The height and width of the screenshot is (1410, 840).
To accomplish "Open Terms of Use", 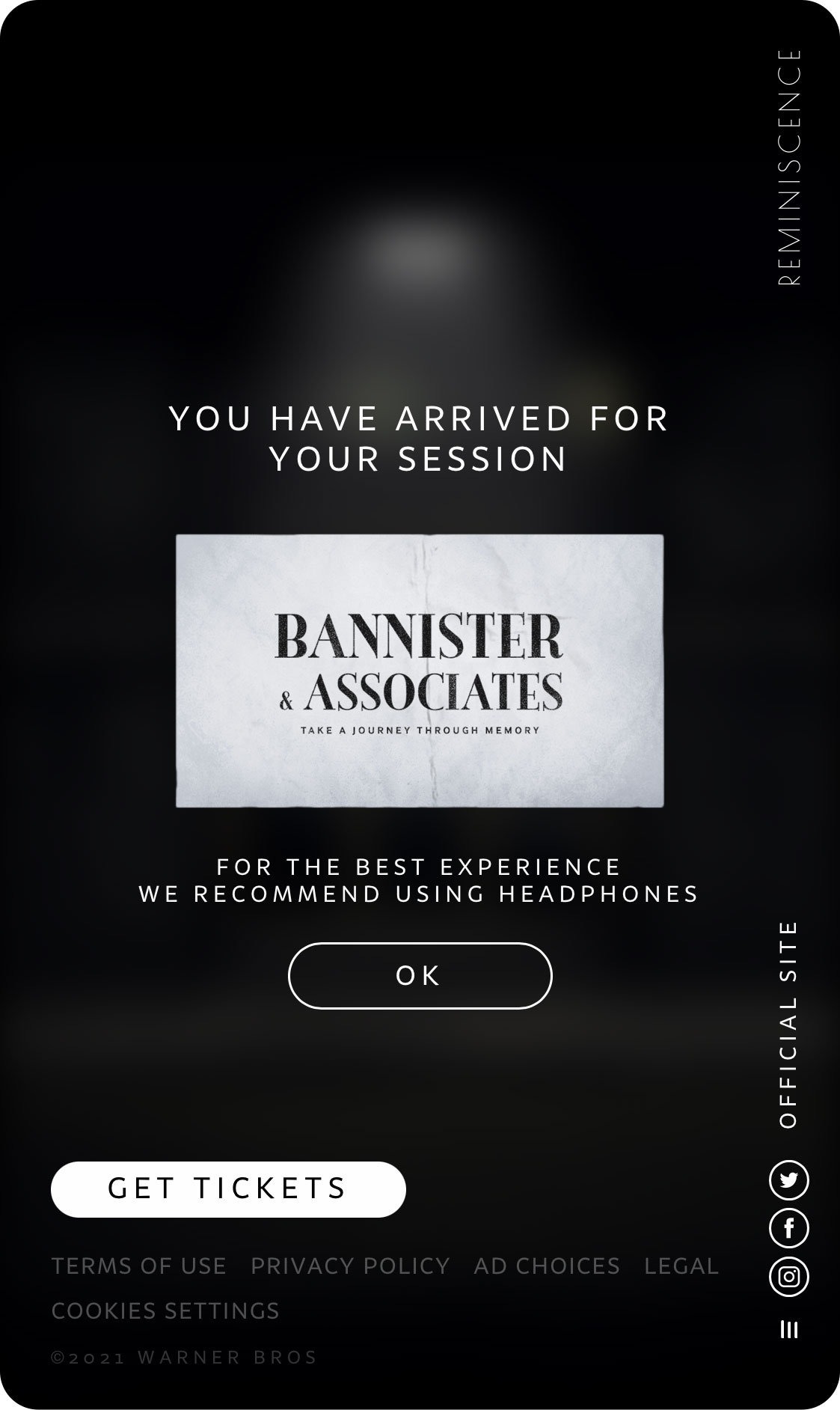I will click(x=138, y=1266).
